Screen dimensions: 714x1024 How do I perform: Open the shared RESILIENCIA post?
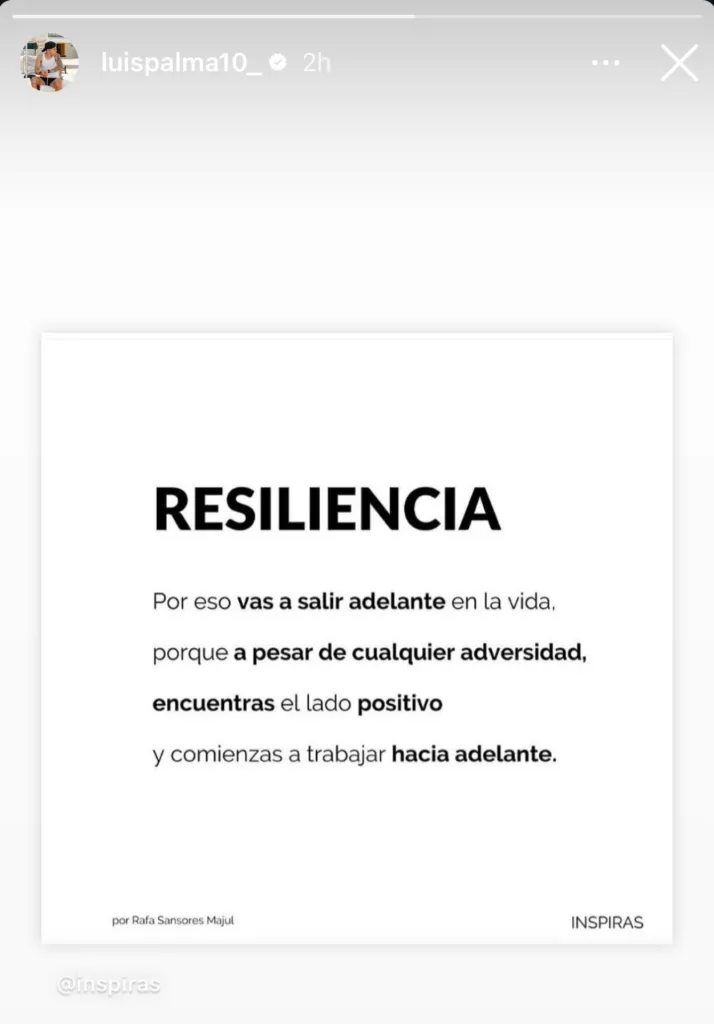coord(357,638)
